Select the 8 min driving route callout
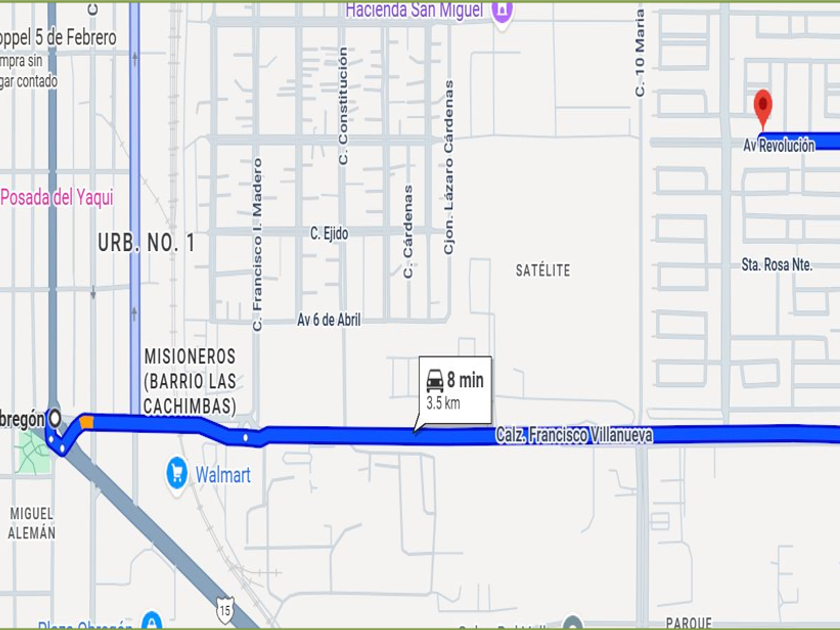This screenshot has width=840, height=630. (x=455, y=391)
